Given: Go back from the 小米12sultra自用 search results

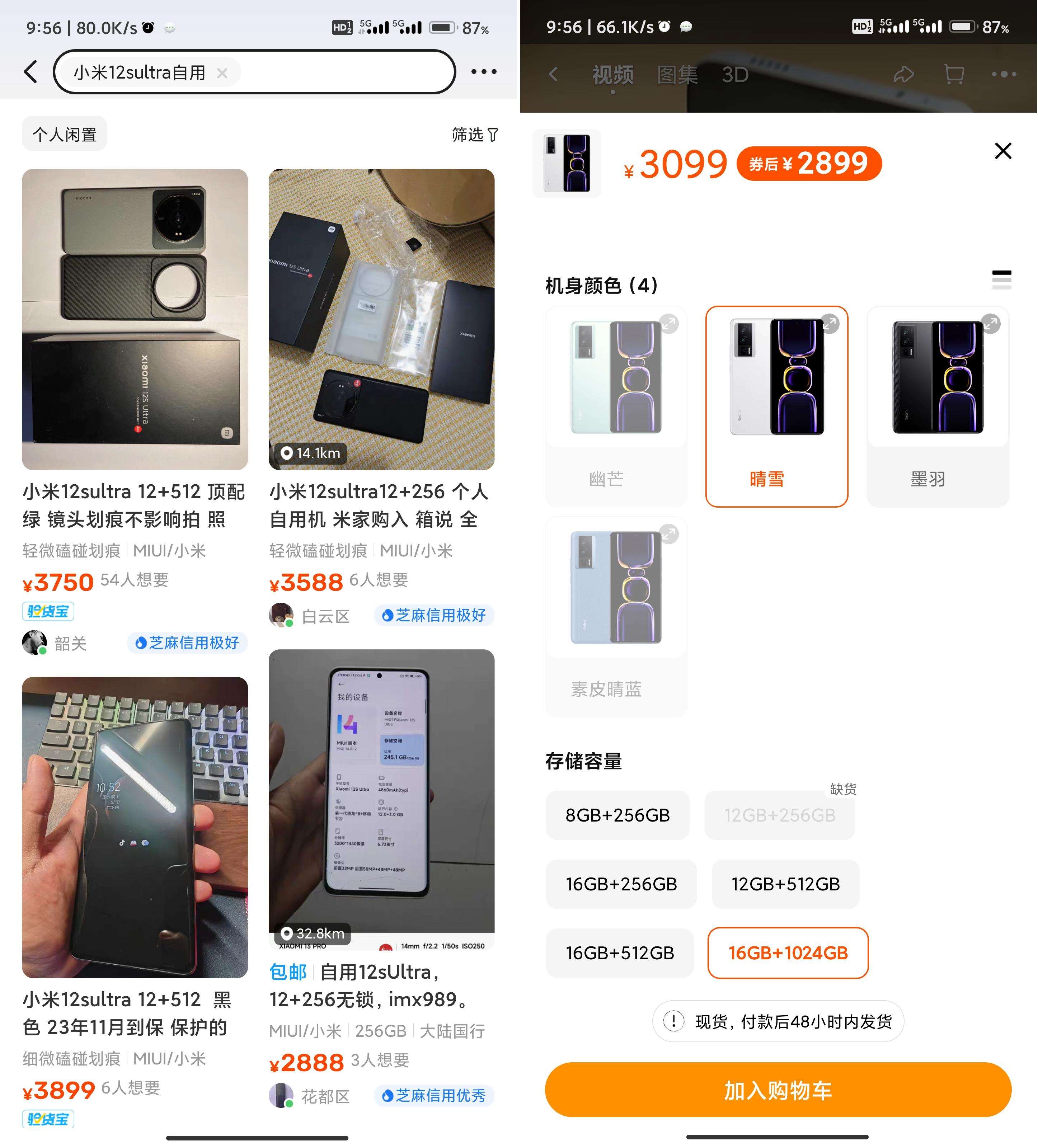Looking at the screenshot, I should [x=31, y=72].
